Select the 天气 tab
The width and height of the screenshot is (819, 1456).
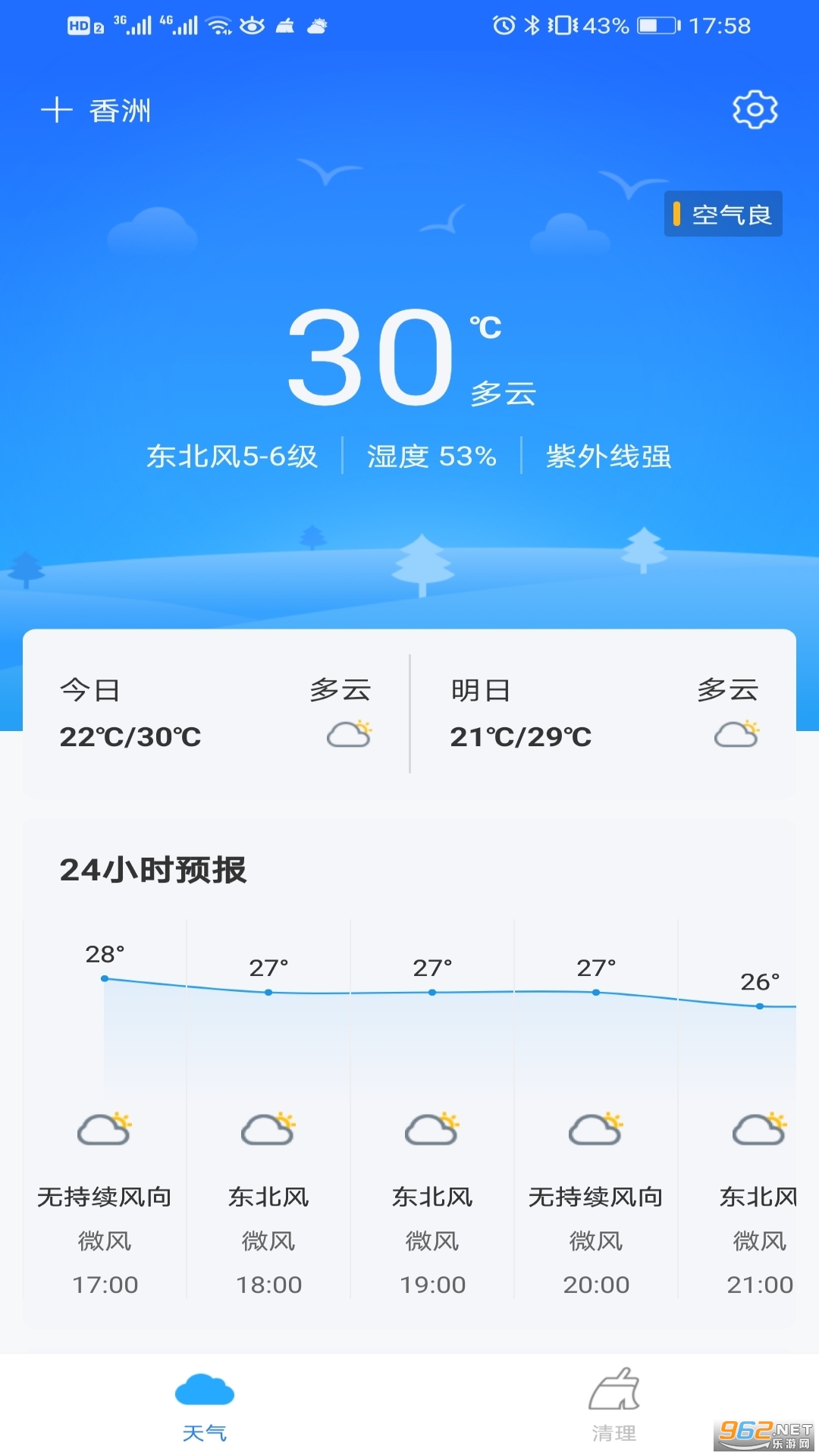click(x=205, y=1404)
